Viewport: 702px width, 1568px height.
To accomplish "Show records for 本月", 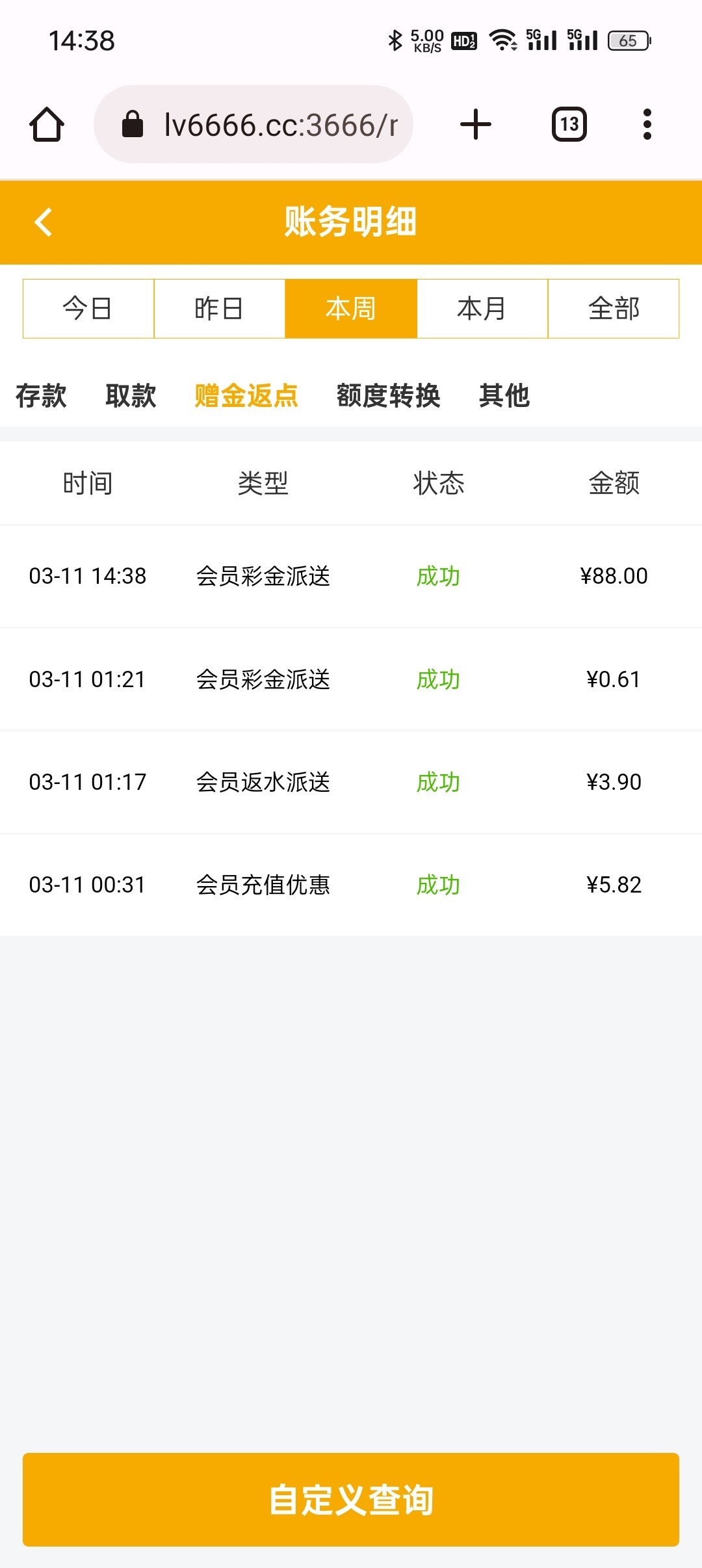I will point(482,309).
